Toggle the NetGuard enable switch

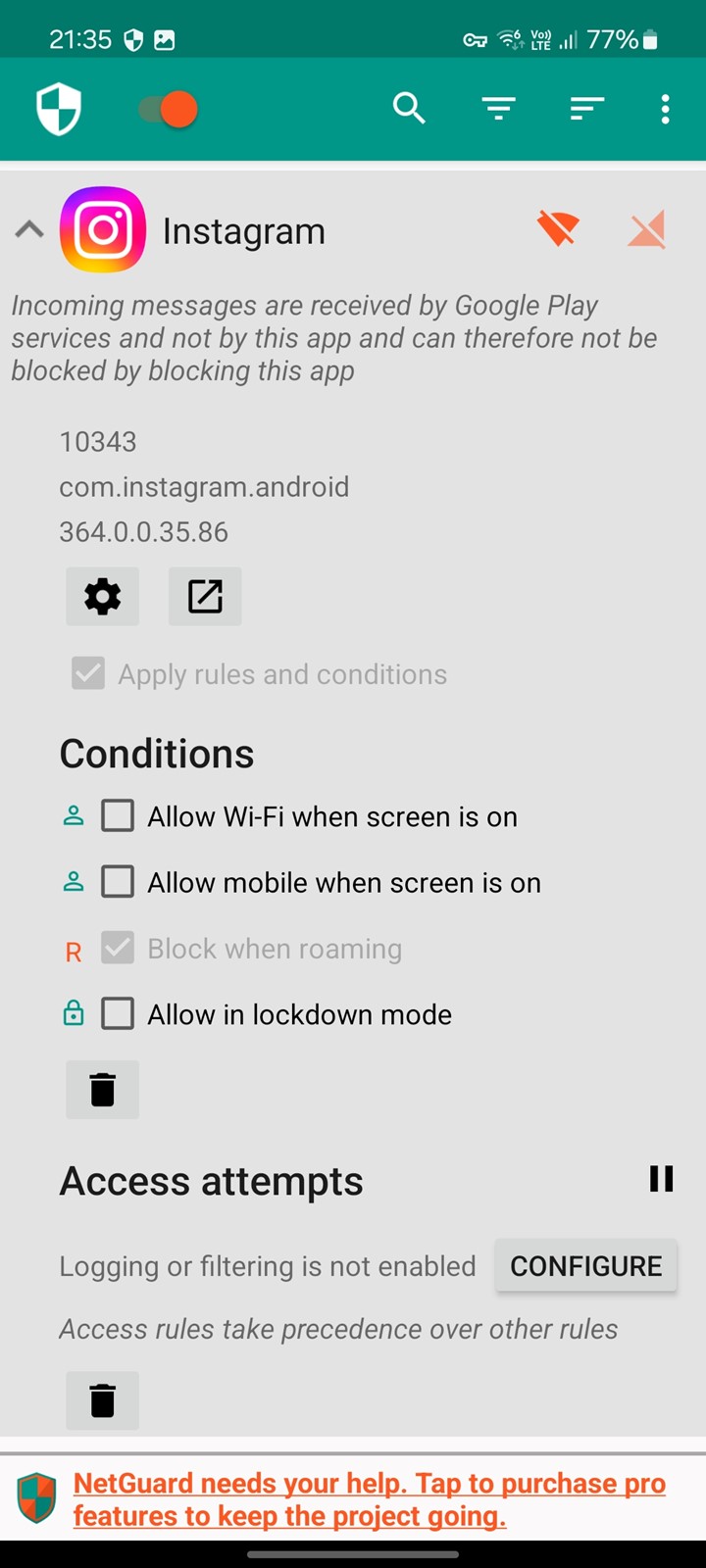coord(169,109)
